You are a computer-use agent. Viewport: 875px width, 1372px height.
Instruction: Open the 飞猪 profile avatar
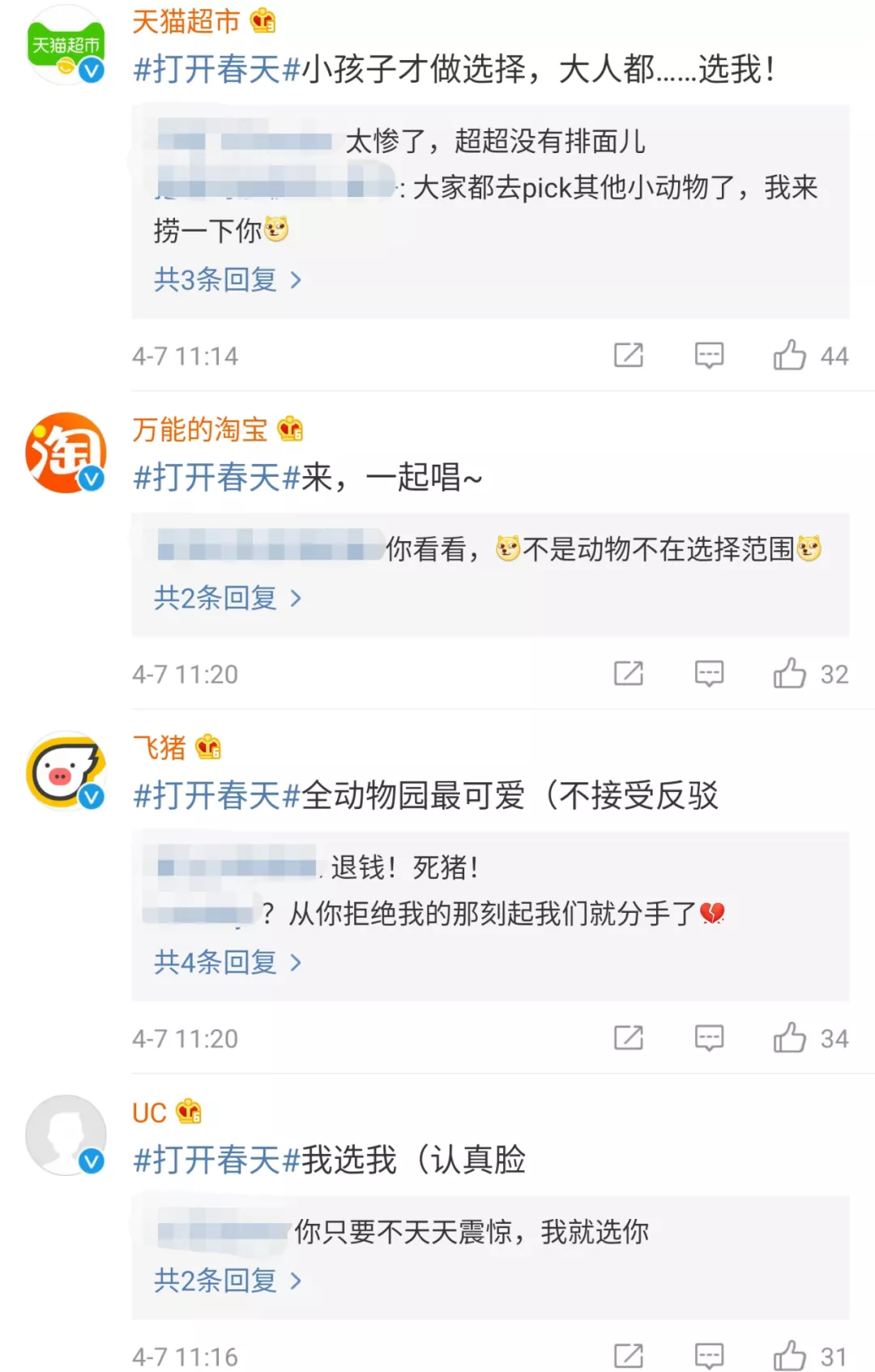click(x=66, y=771)
